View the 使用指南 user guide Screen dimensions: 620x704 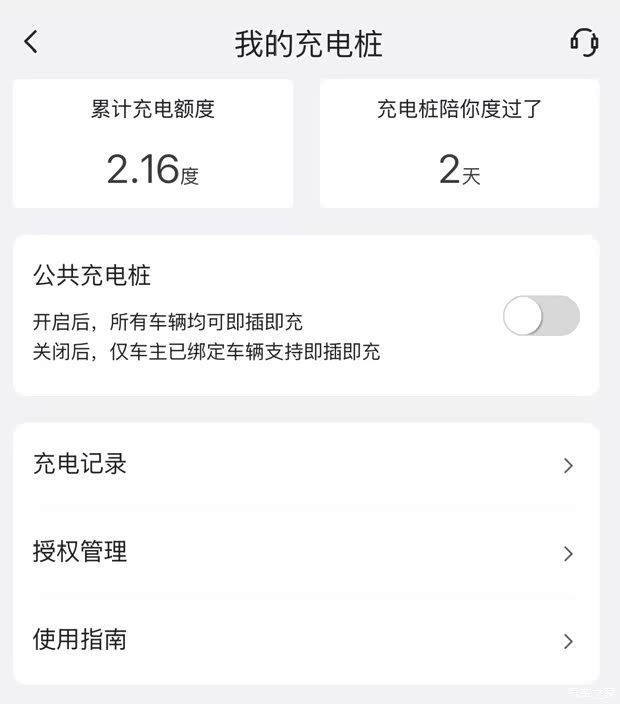coord(305,640)
